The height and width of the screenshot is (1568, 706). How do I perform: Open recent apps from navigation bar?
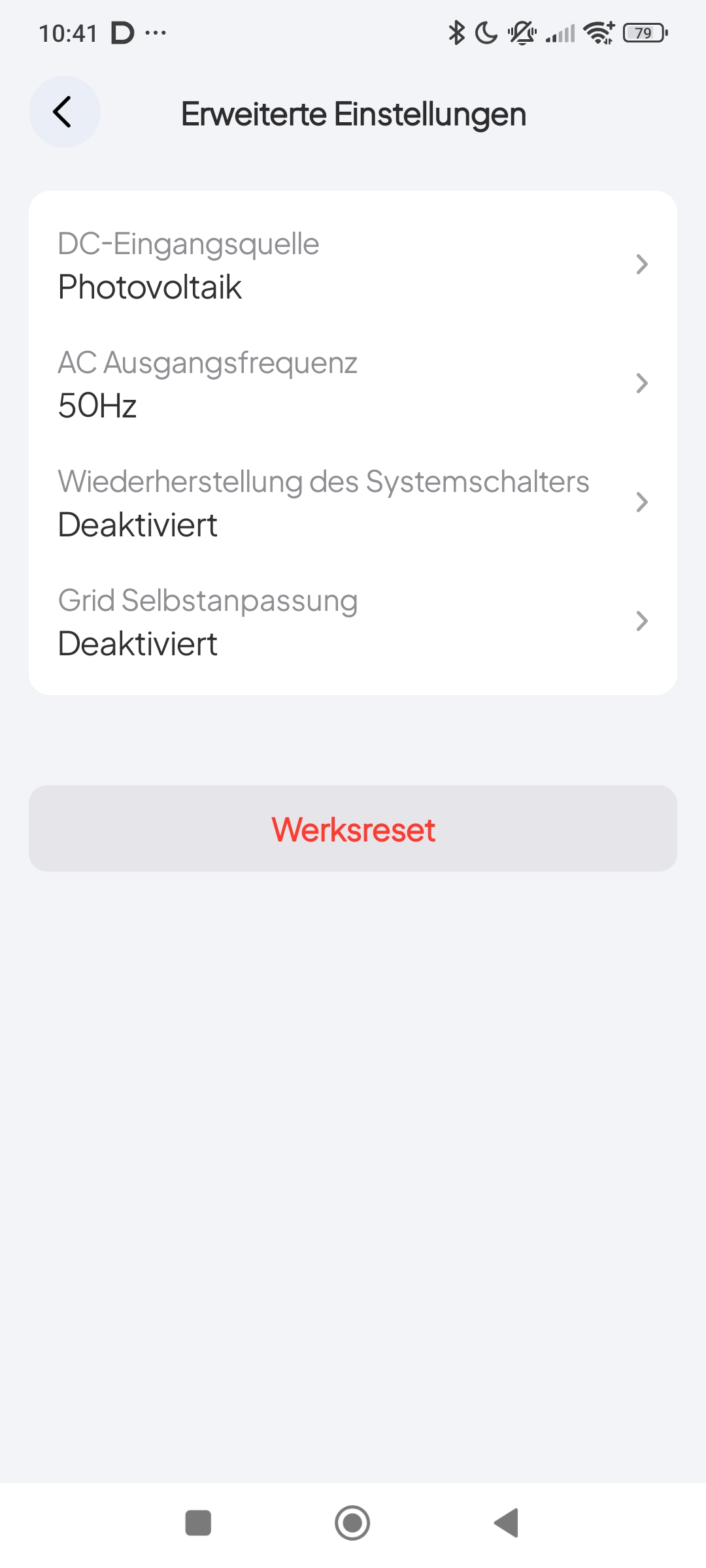[x=198, y=1523]
